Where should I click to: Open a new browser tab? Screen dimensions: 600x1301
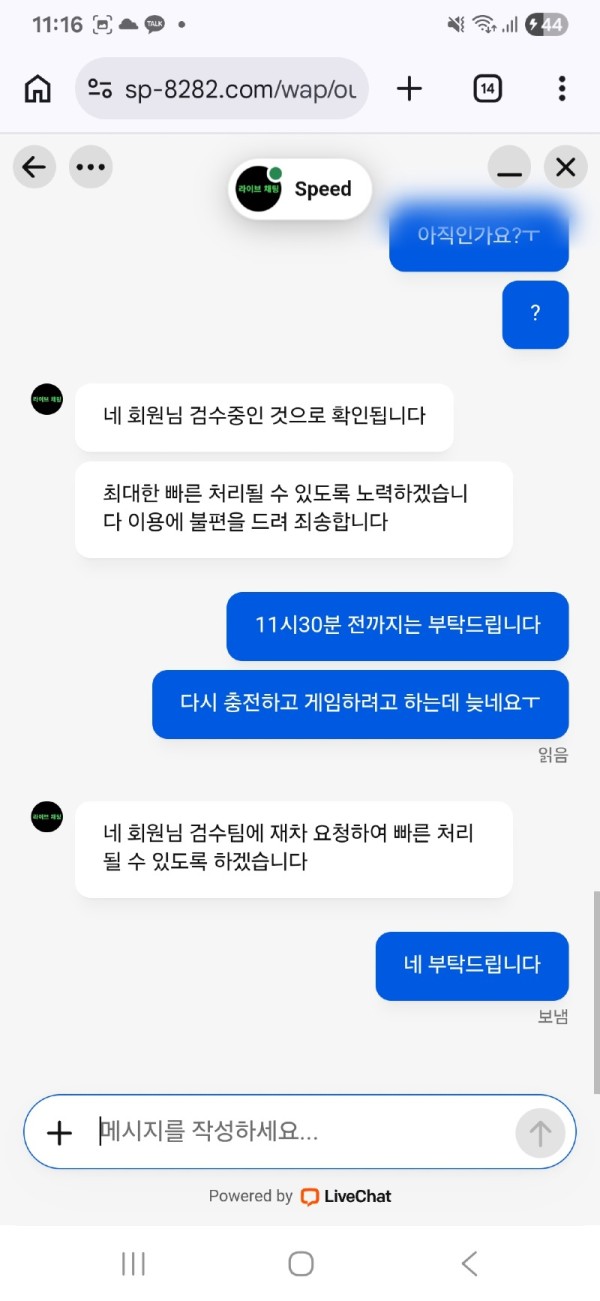409,88
